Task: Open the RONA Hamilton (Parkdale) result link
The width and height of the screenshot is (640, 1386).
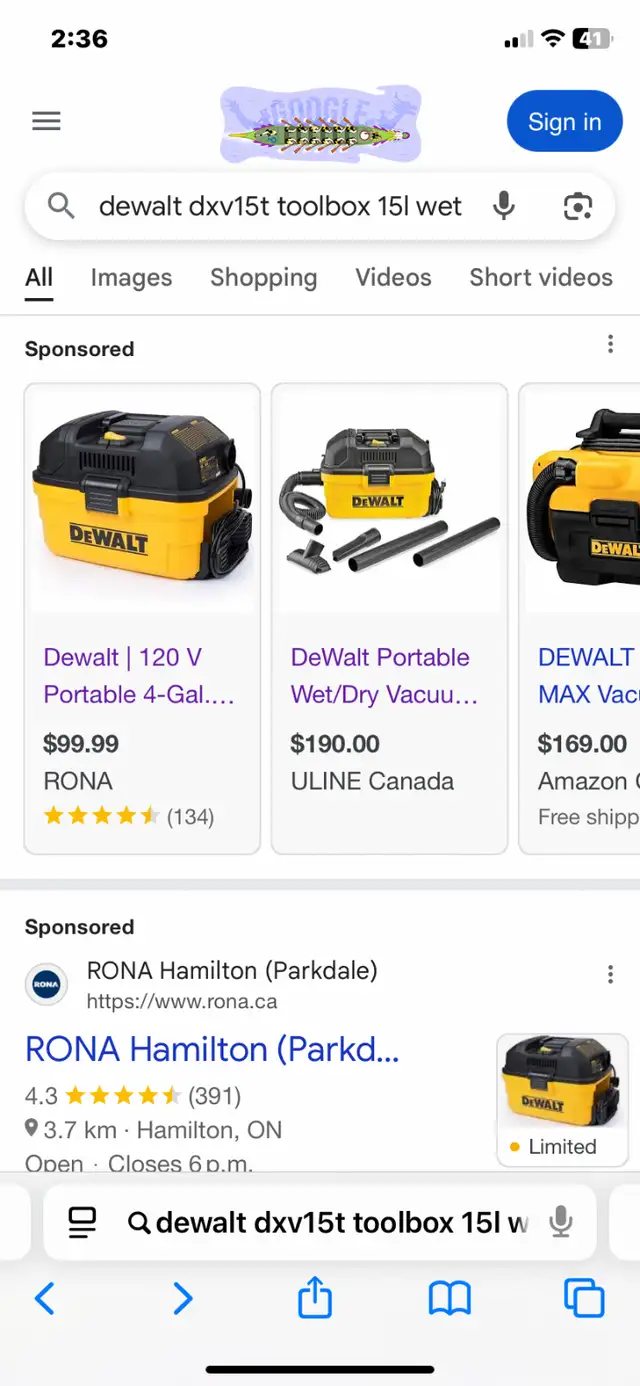Action: [x=212, y=1049]
